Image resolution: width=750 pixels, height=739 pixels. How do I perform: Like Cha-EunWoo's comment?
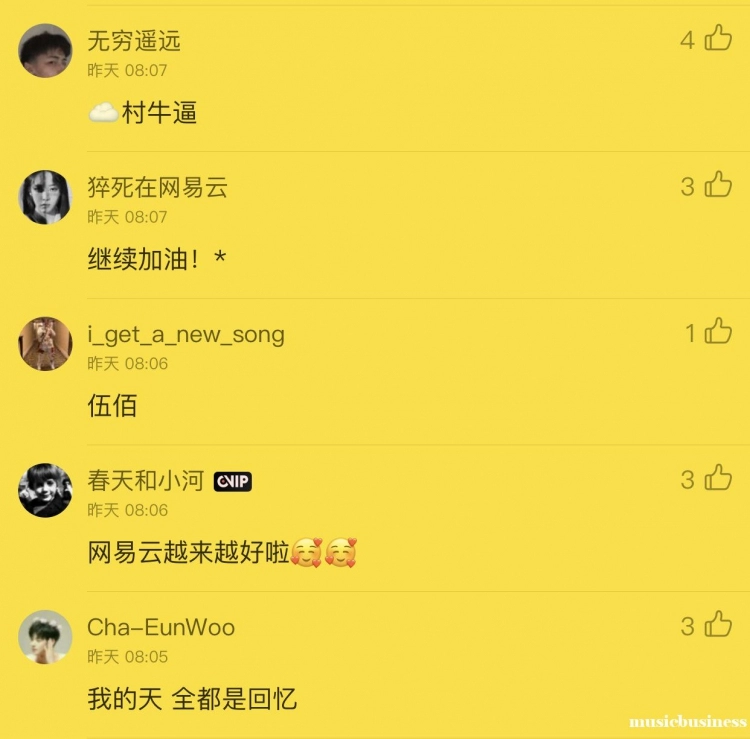(x=718, y=626)
